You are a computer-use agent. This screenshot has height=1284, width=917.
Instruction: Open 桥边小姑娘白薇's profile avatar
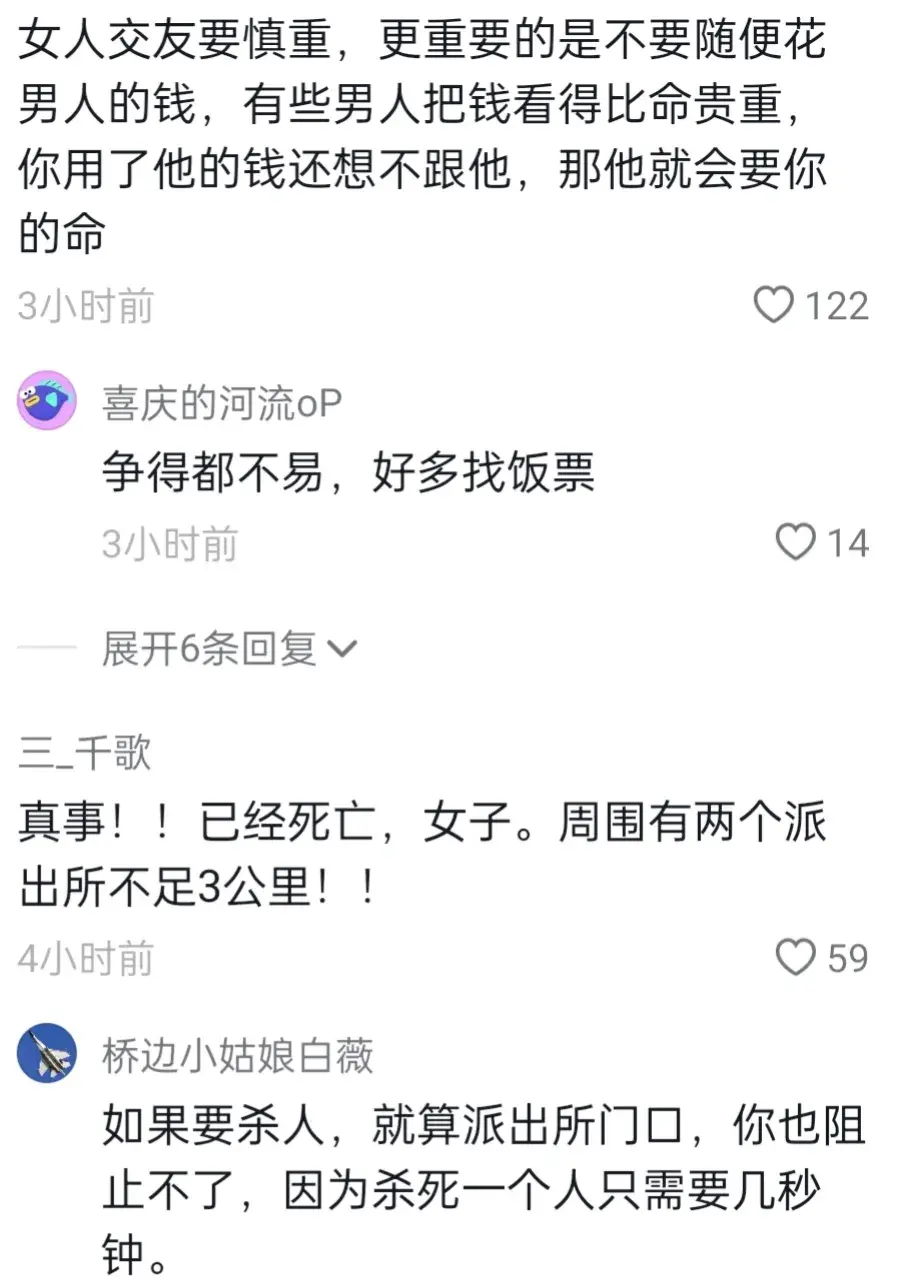[47, 1053]
